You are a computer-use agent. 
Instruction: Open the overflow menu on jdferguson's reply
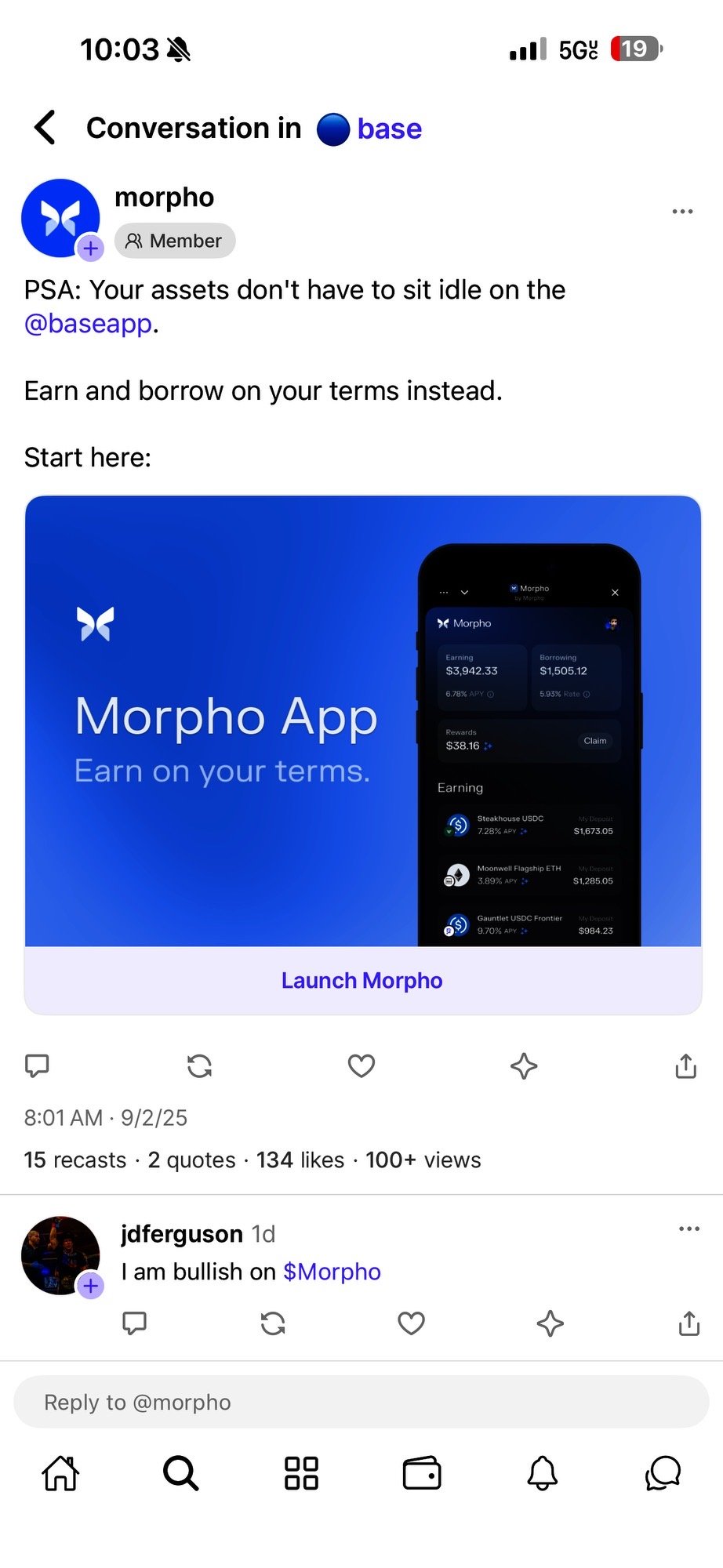click(688, 1229)
